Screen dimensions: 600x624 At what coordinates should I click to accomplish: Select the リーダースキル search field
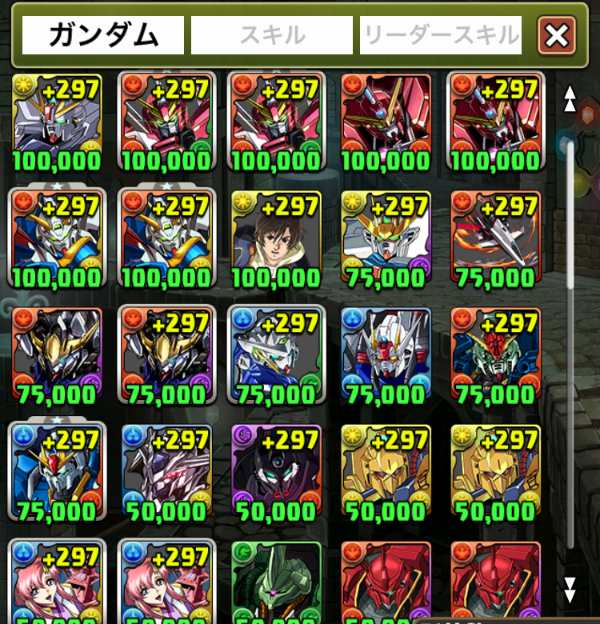pyautogui.click(x=441, y=37)
